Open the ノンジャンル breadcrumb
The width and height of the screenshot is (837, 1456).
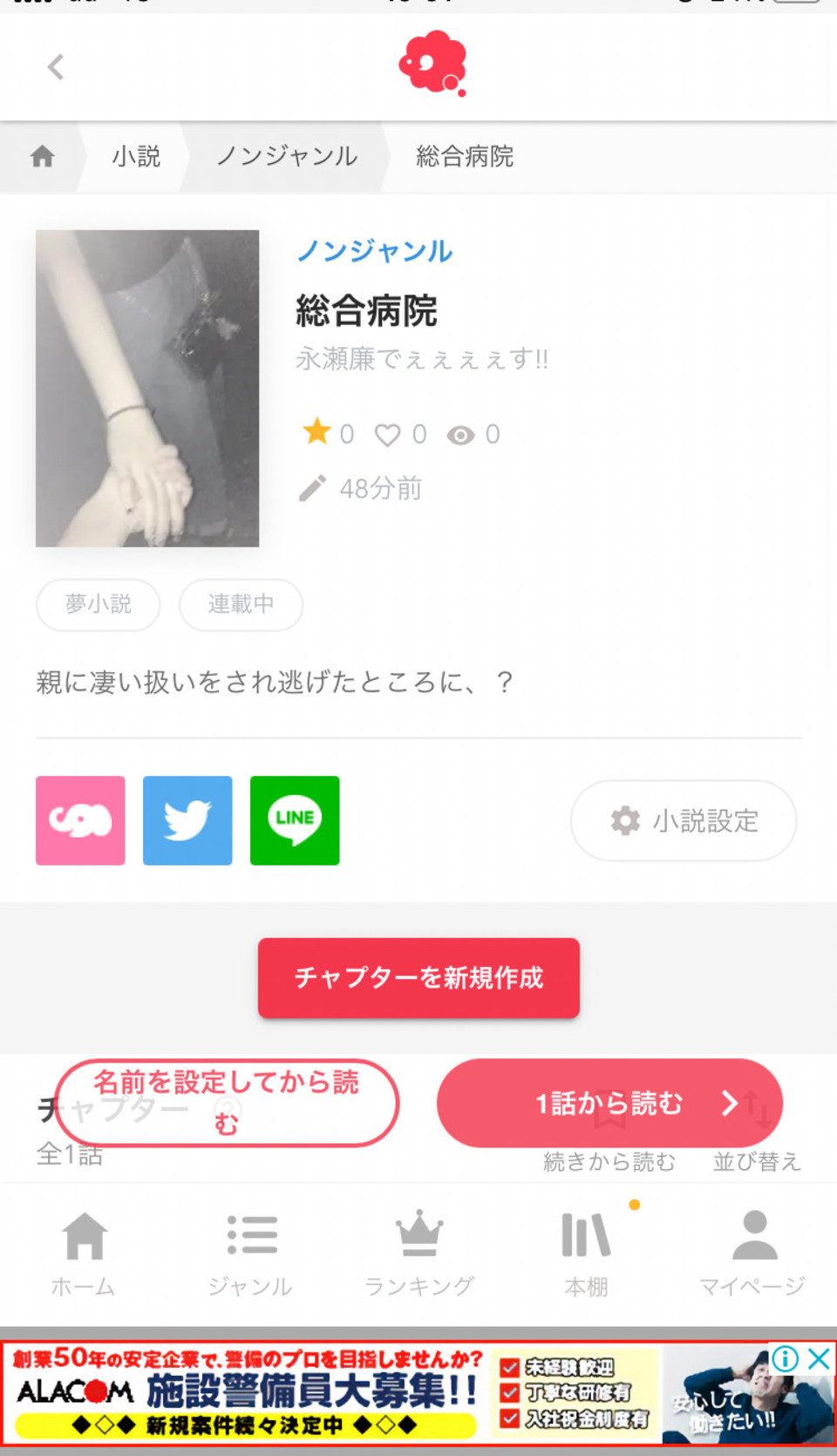pos(287,157)
